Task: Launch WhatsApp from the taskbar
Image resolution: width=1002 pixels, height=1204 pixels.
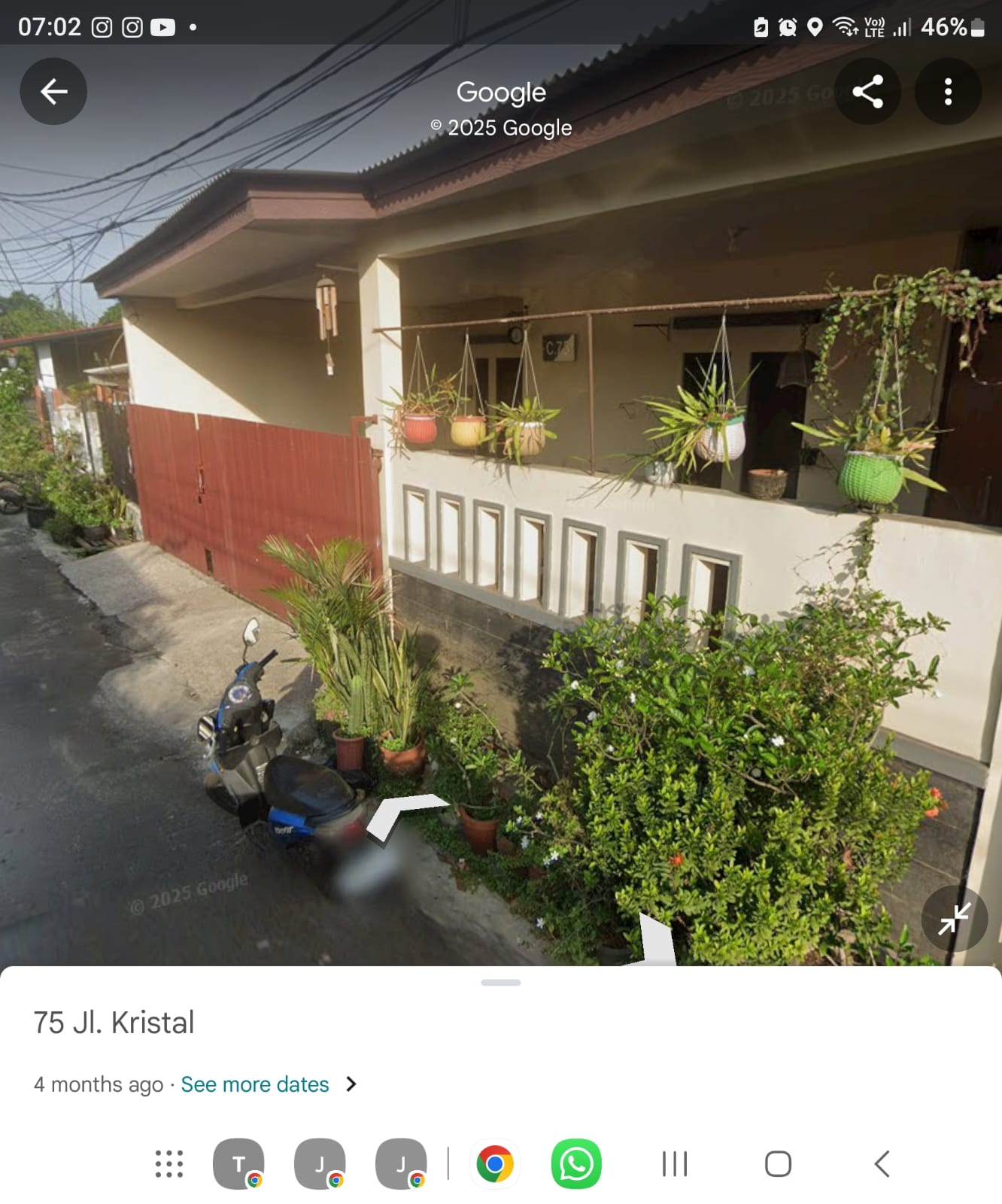Action: (575, 1164)
